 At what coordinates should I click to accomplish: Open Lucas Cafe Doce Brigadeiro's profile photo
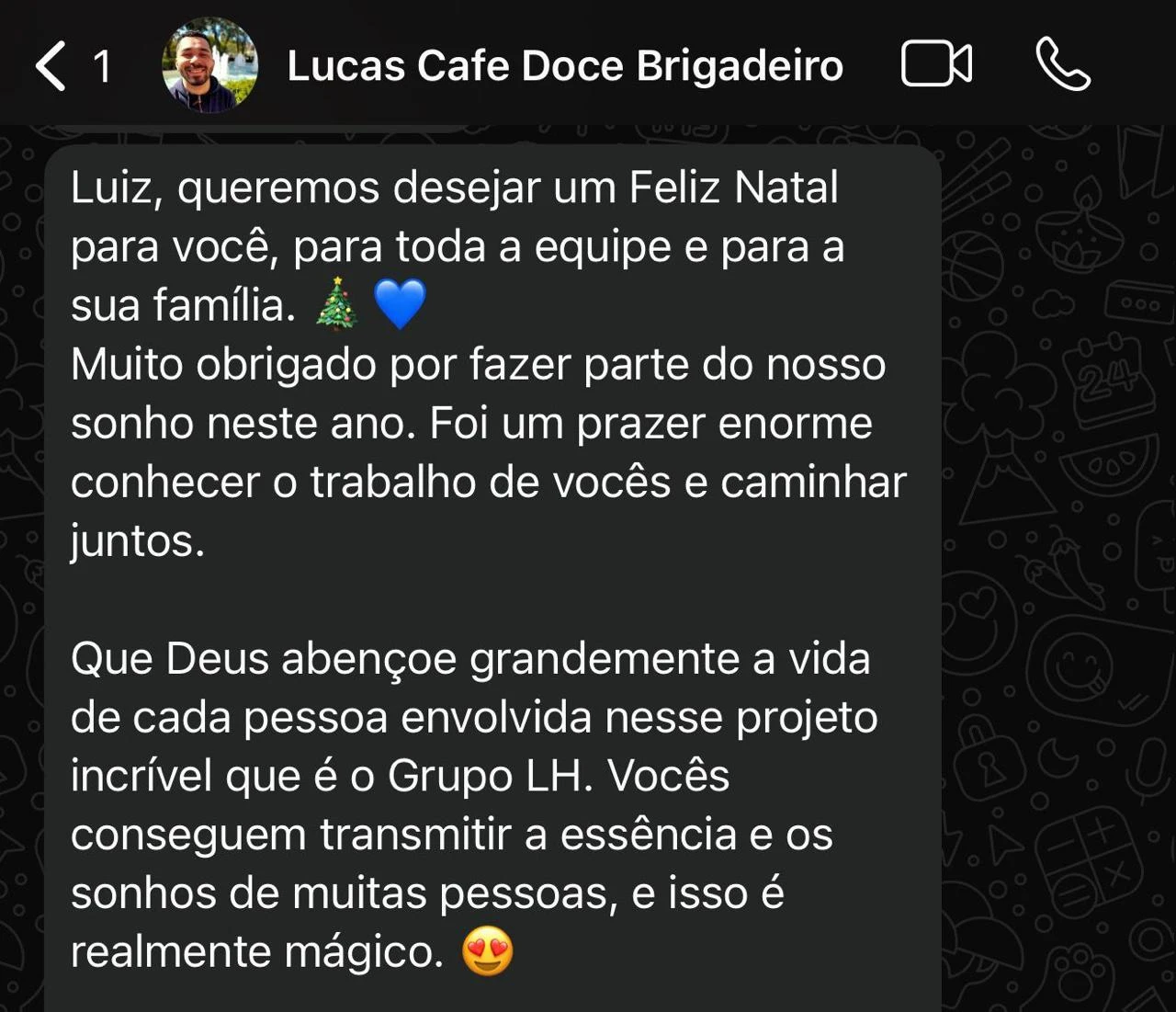tap(209, 66)
